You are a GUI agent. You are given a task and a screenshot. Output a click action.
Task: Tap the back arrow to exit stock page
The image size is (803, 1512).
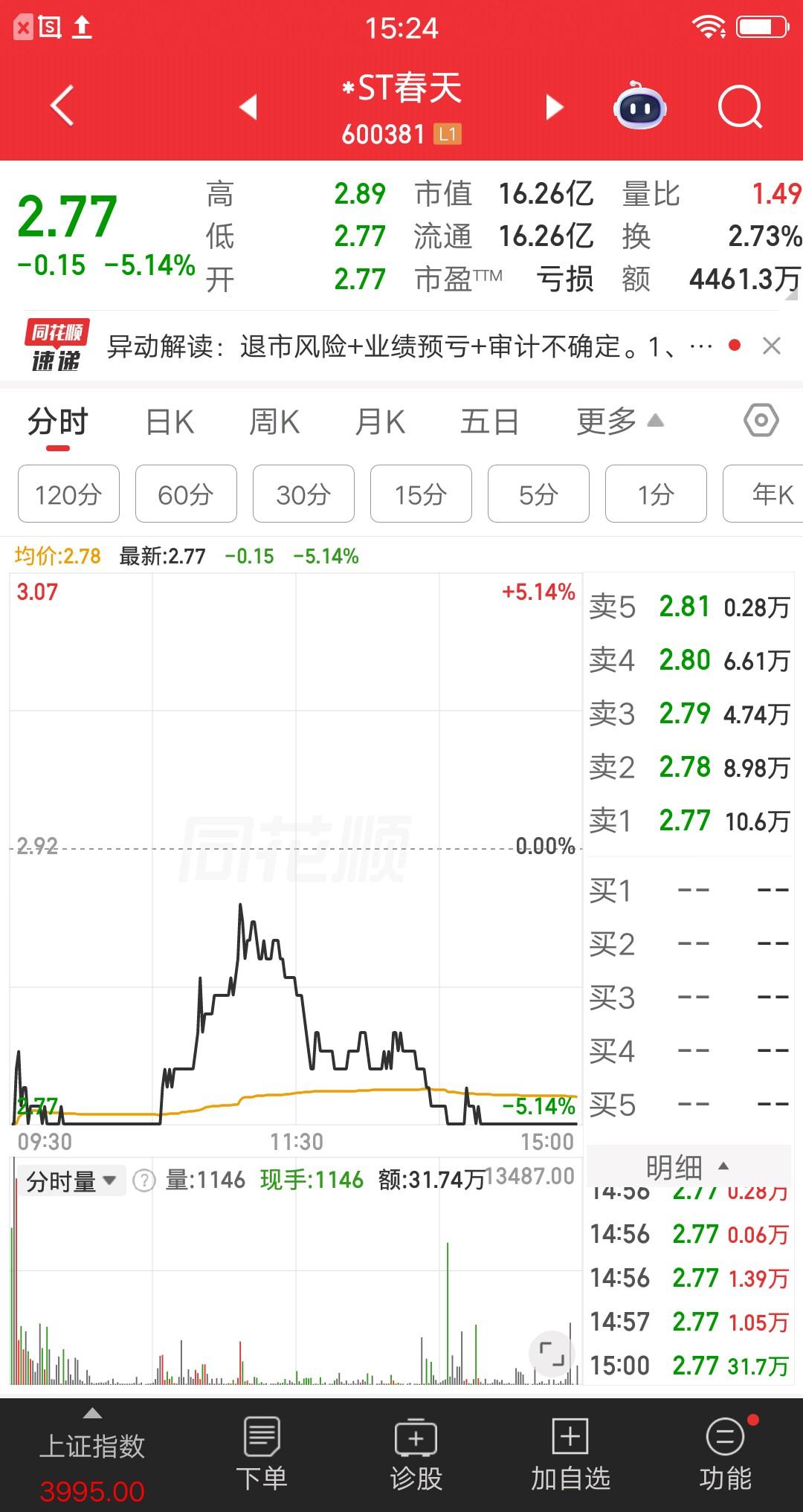(62, 106)
